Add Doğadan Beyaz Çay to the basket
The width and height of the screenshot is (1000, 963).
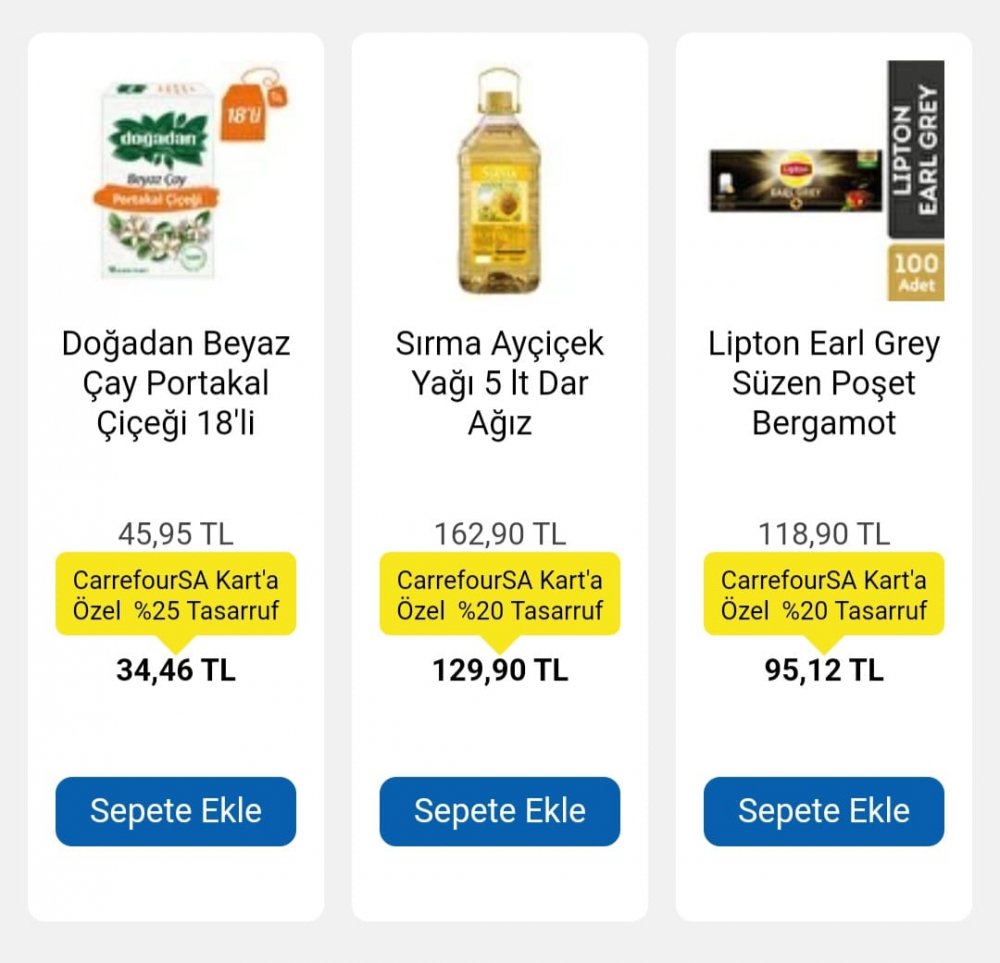[175, 811]
